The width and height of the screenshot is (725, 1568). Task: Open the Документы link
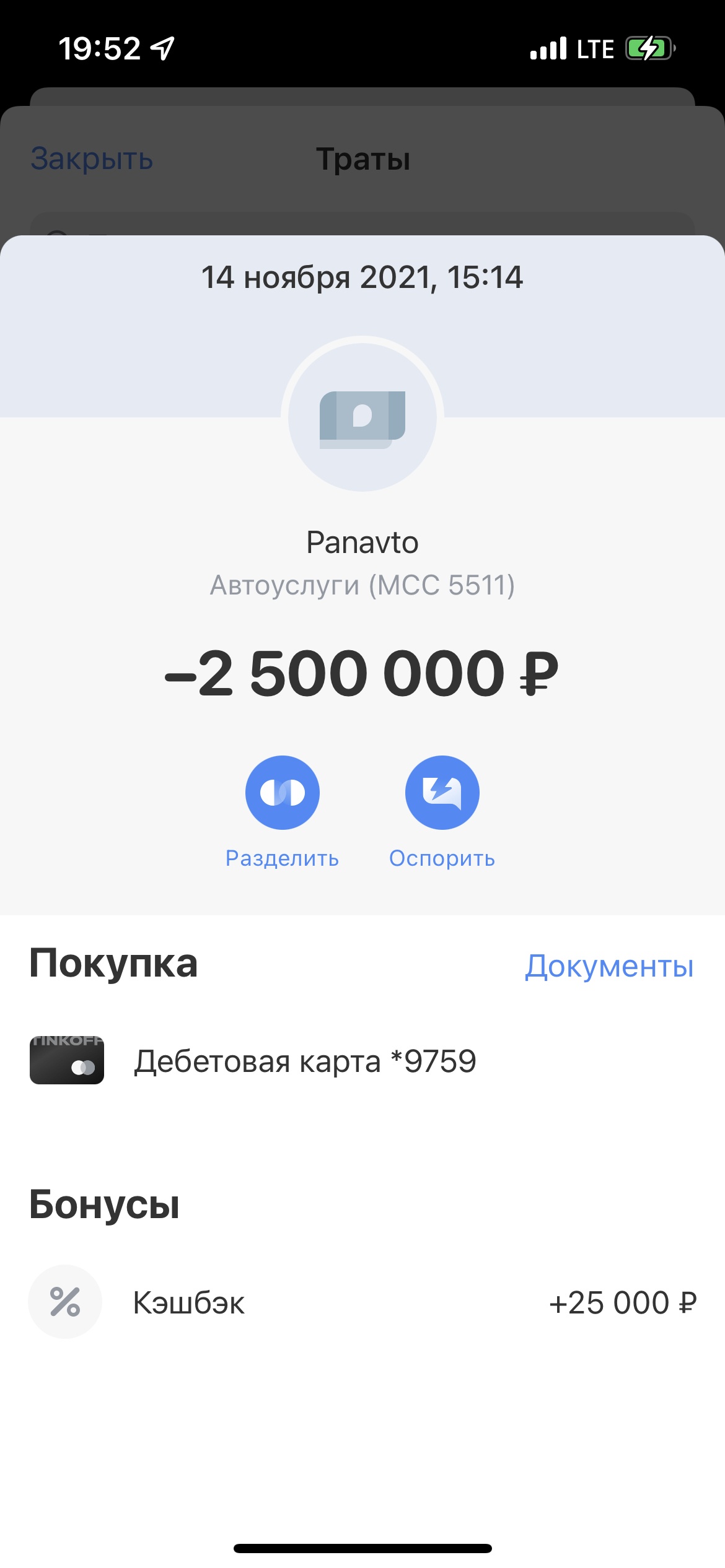coord(609,966)
